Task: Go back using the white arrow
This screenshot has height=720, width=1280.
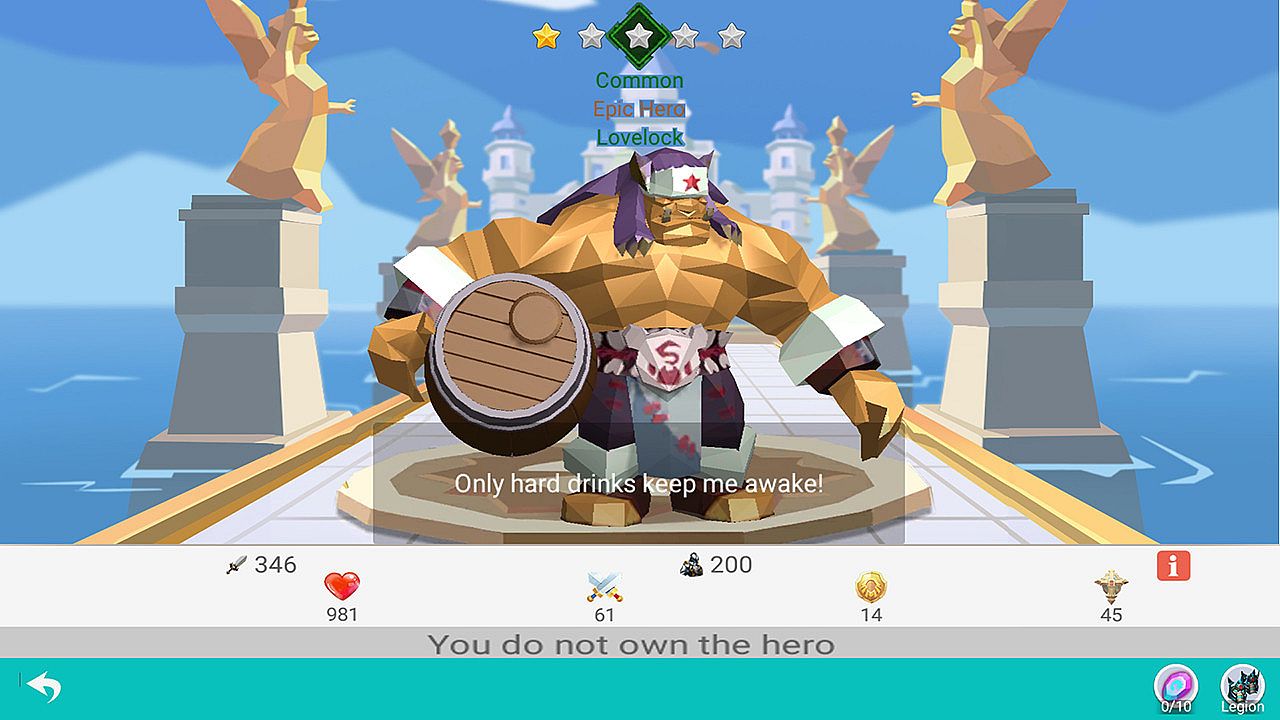Action: pos(44,687)
